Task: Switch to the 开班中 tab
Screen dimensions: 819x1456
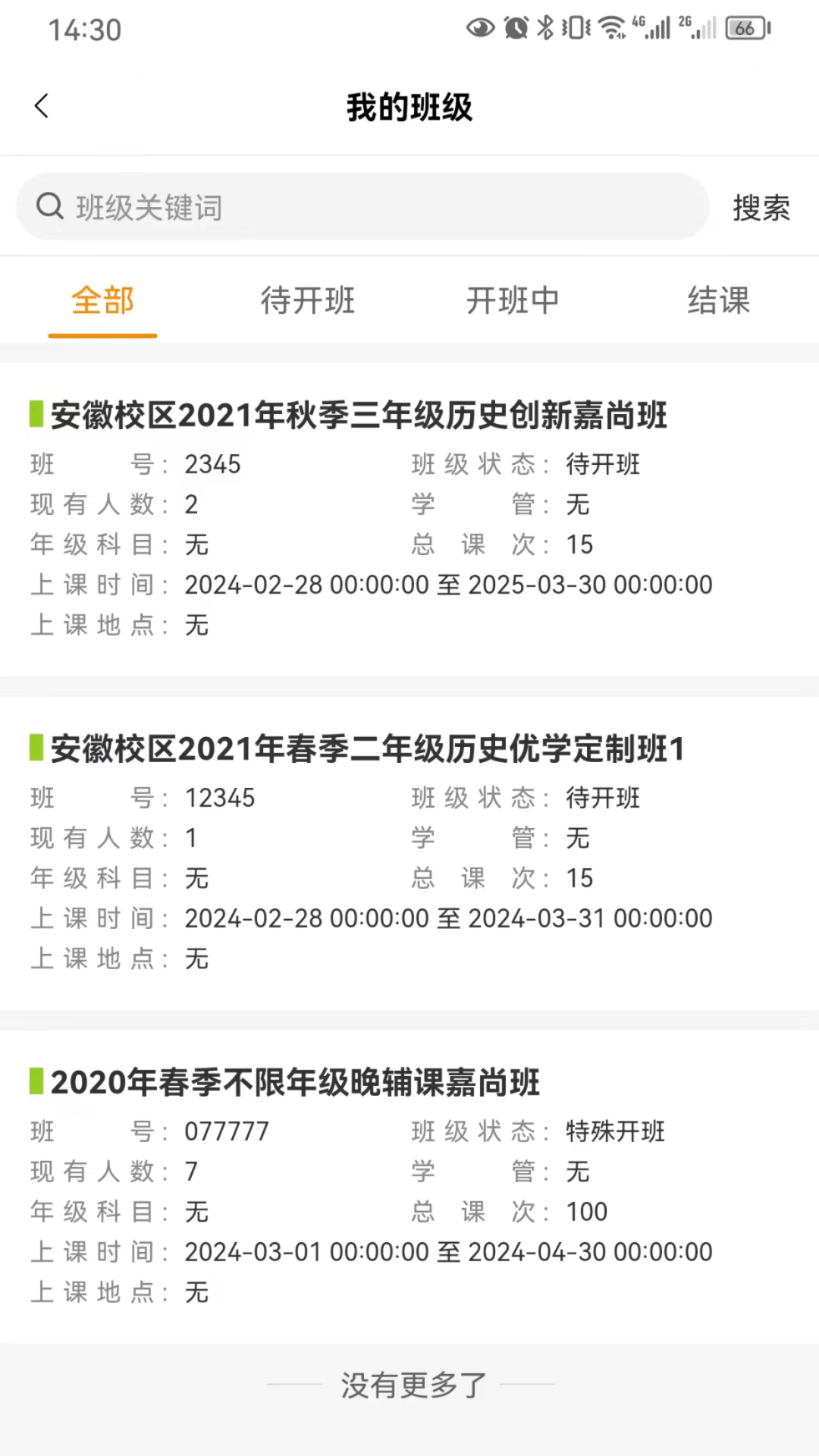Action: click(x=512, y=301)
